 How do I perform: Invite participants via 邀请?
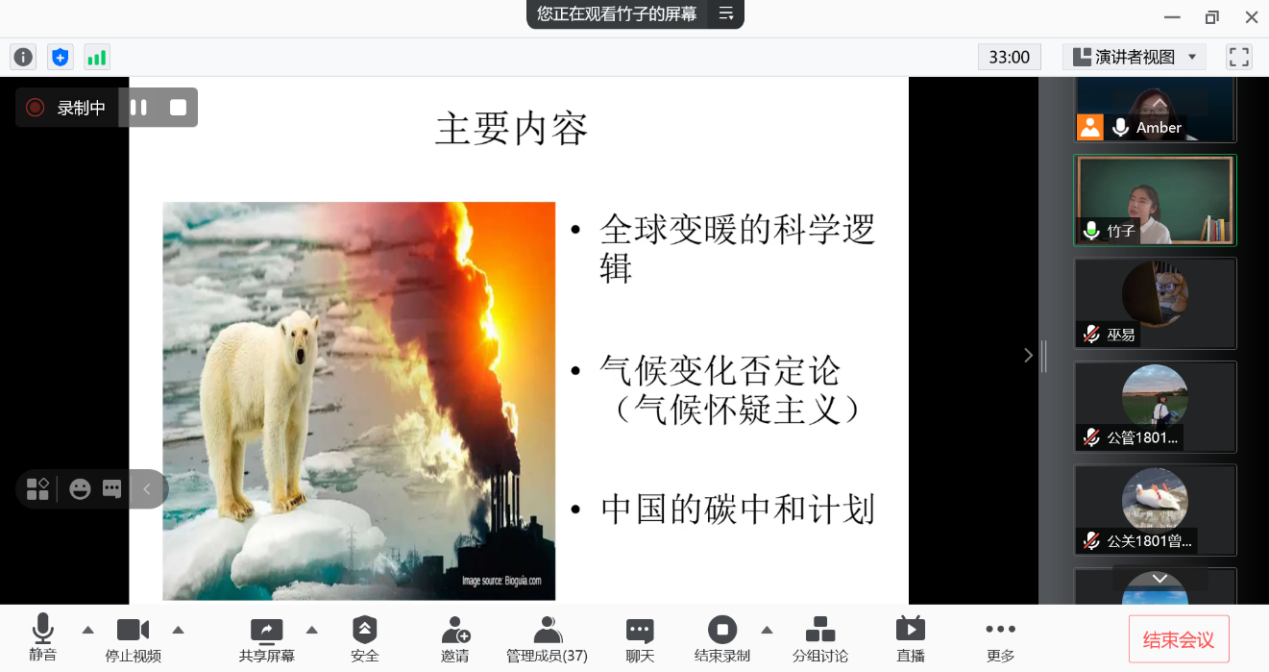pyautogui.click(x=455, y=639)
